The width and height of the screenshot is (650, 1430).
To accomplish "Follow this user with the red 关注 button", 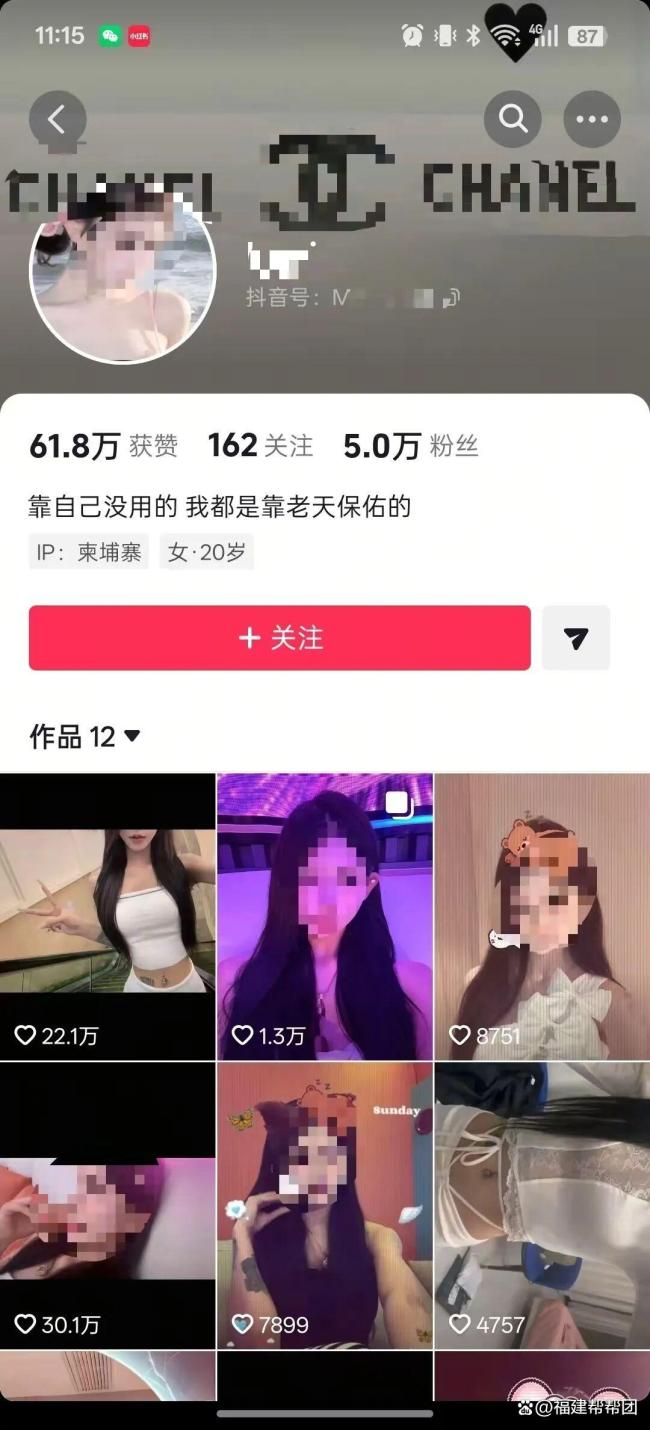I will tap(280, 638).
